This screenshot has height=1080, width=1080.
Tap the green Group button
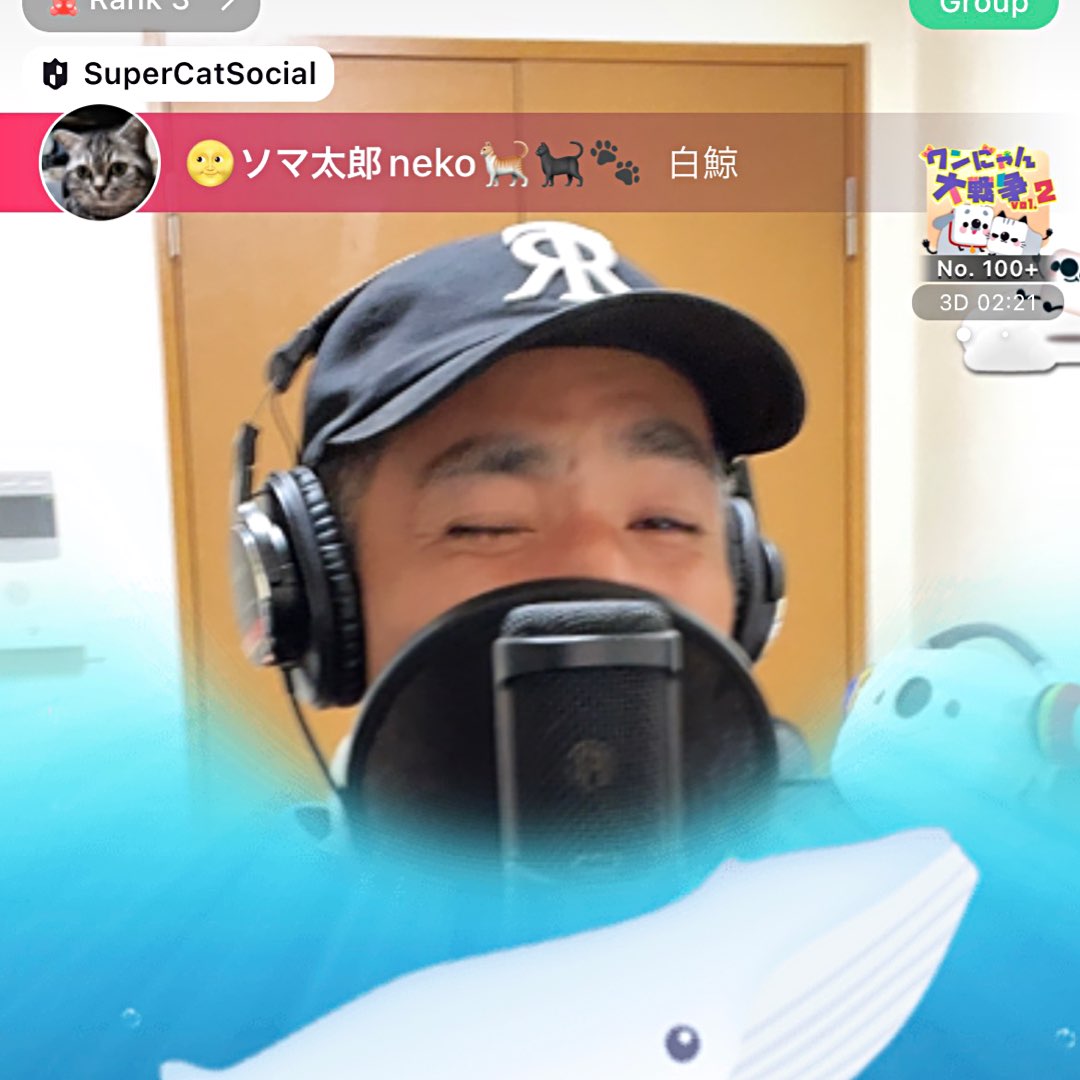(984, 10)
